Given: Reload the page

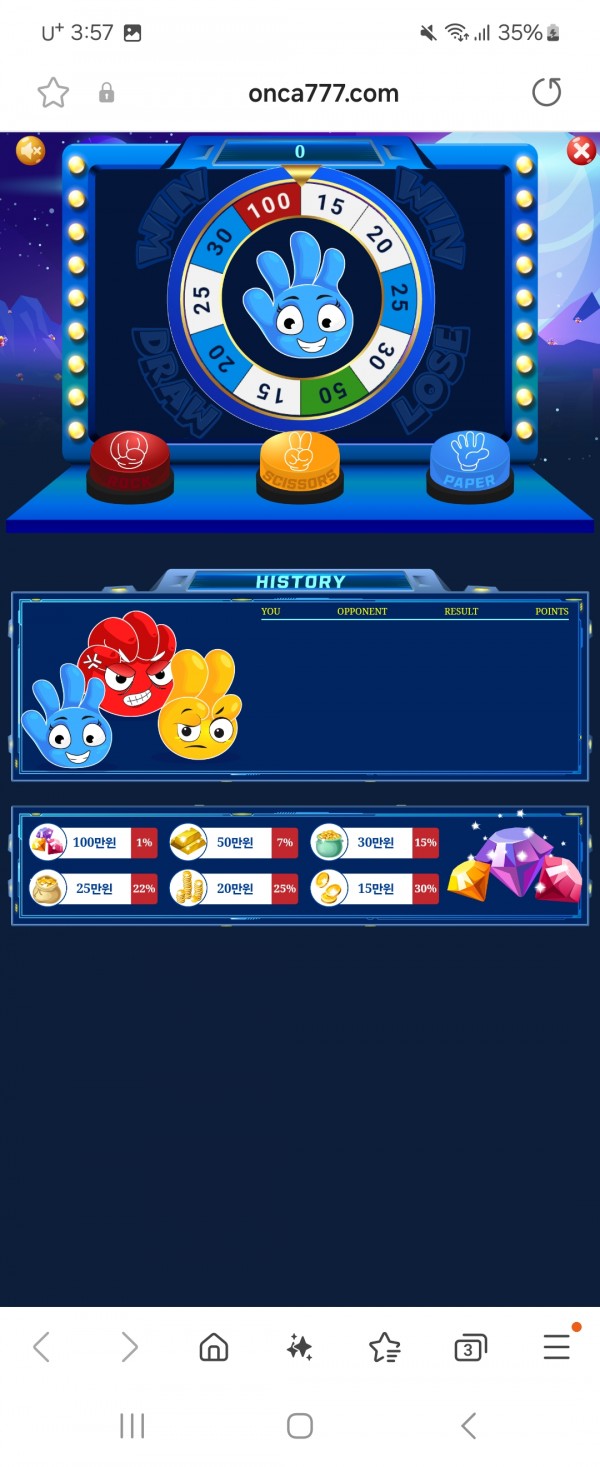Looking at the screenshot, I should click(x=546, y=94).
